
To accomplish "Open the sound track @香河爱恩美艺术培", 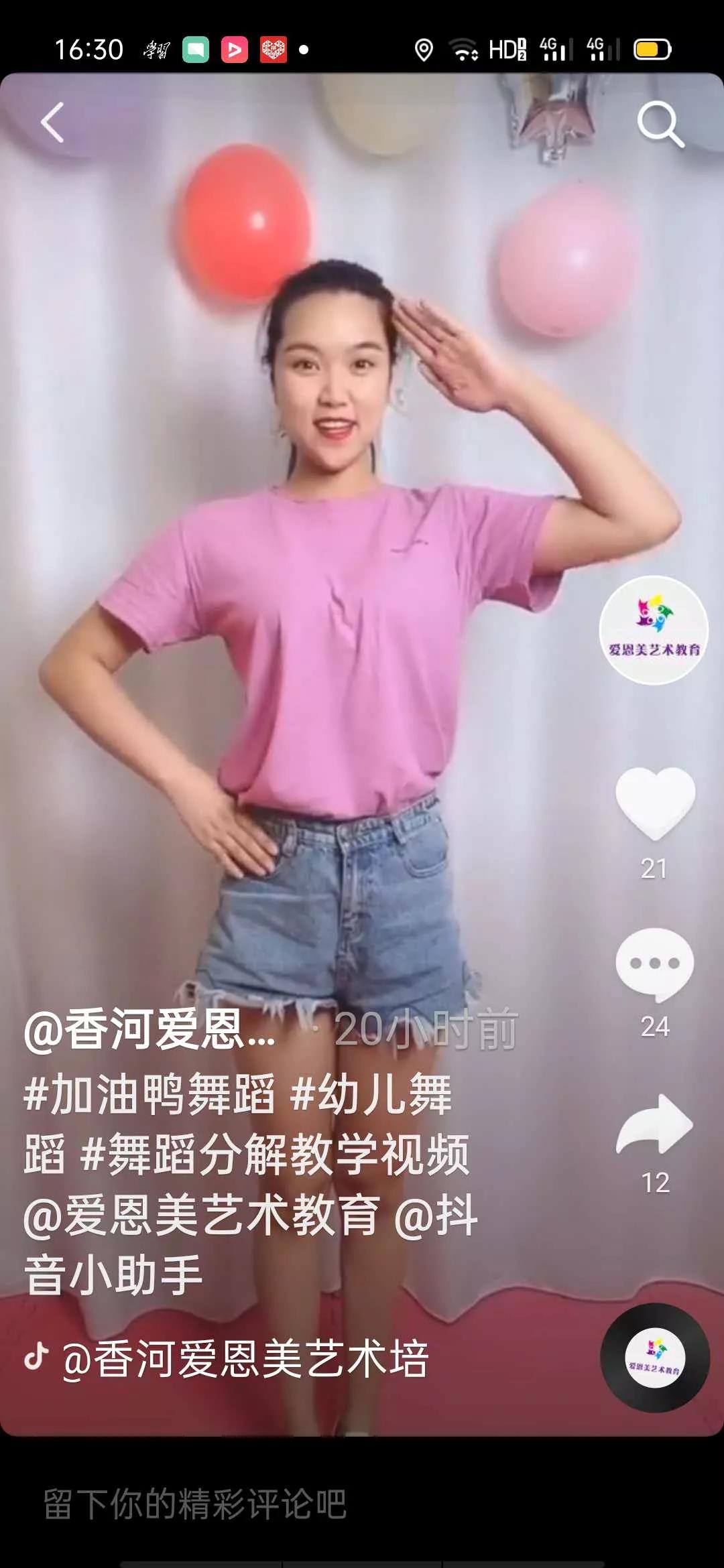I will pyautogui.click(x=245, y=1360).
